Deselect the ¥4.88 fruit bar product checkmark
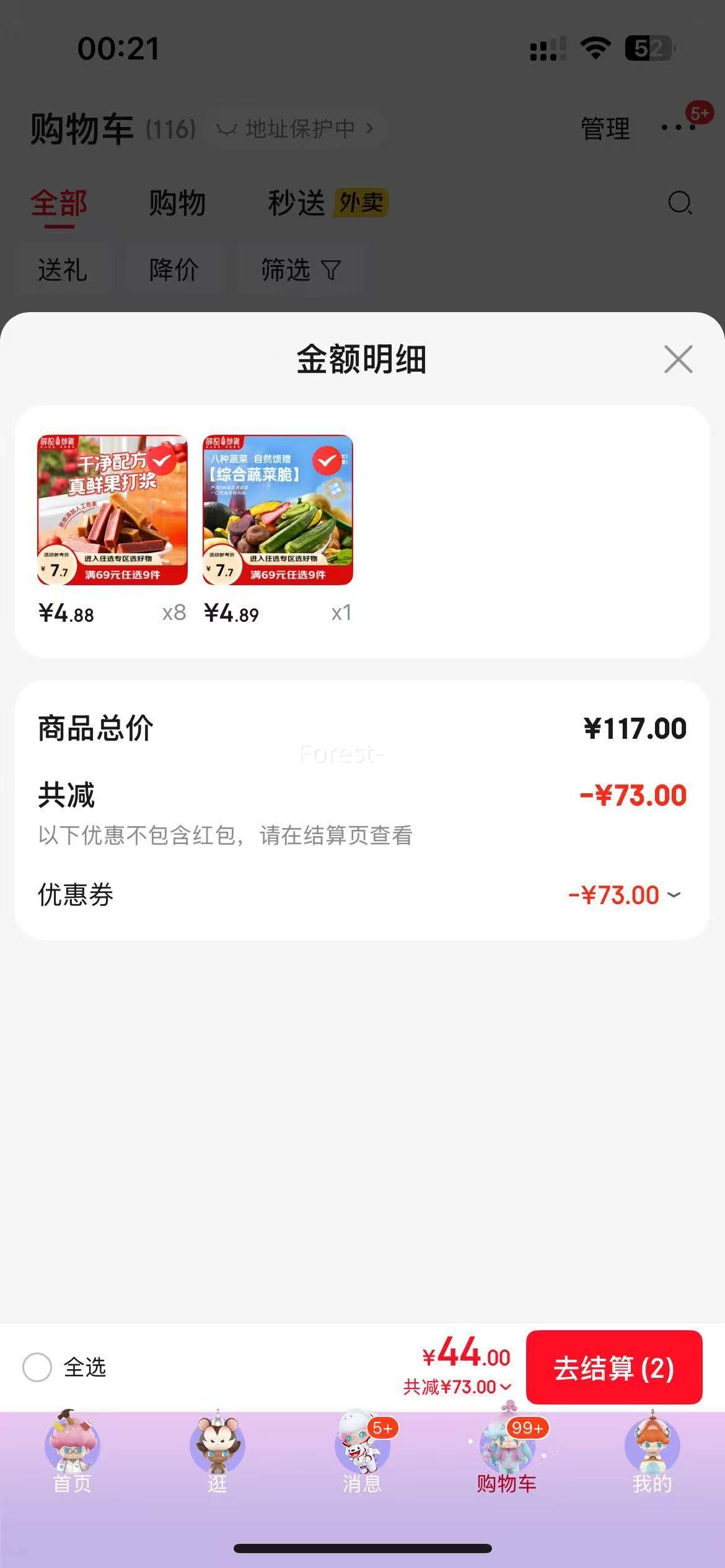 tap(161, 461)
